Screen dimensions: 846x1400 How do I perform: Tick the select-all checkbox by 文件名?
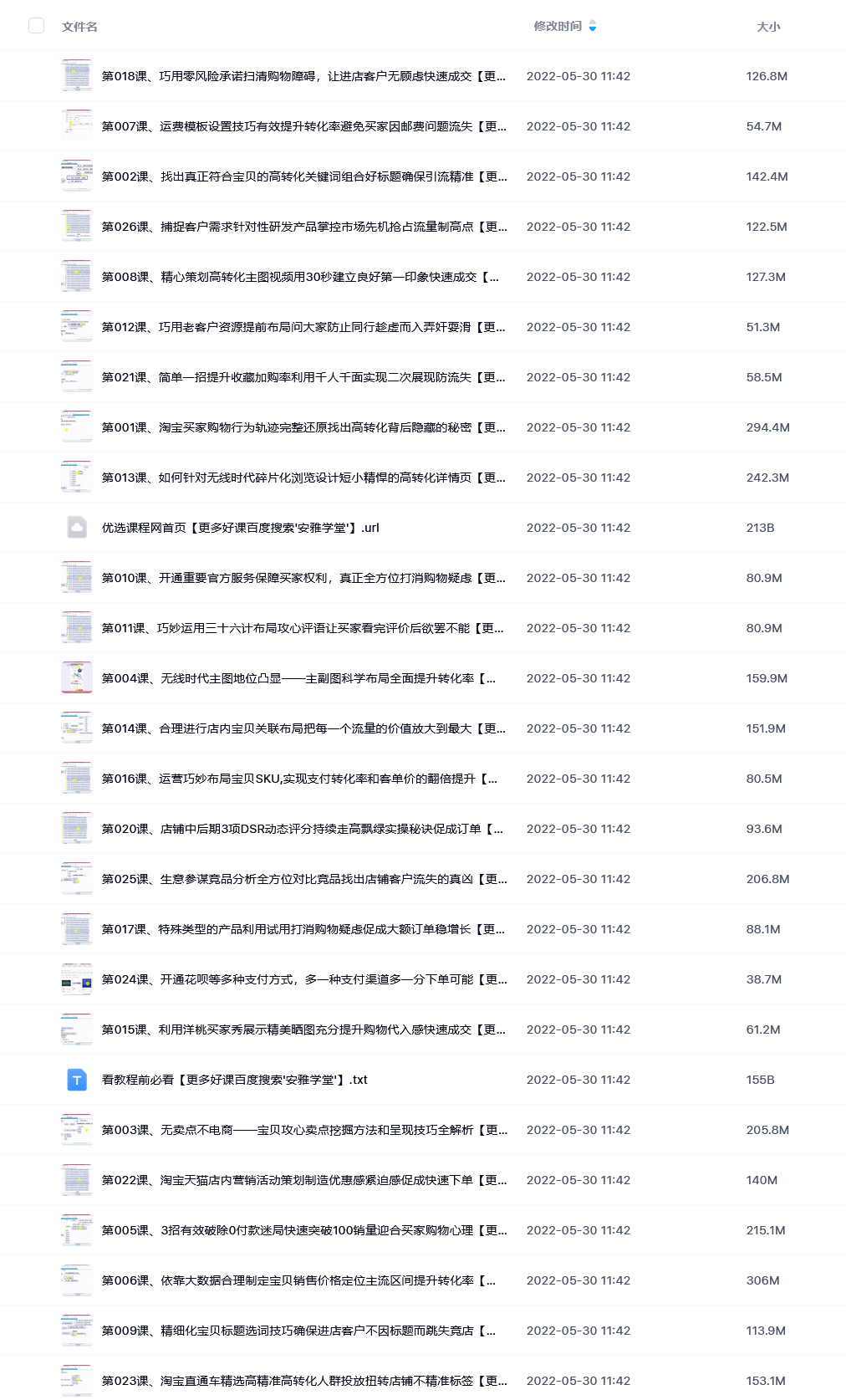[x=36, y=25]
